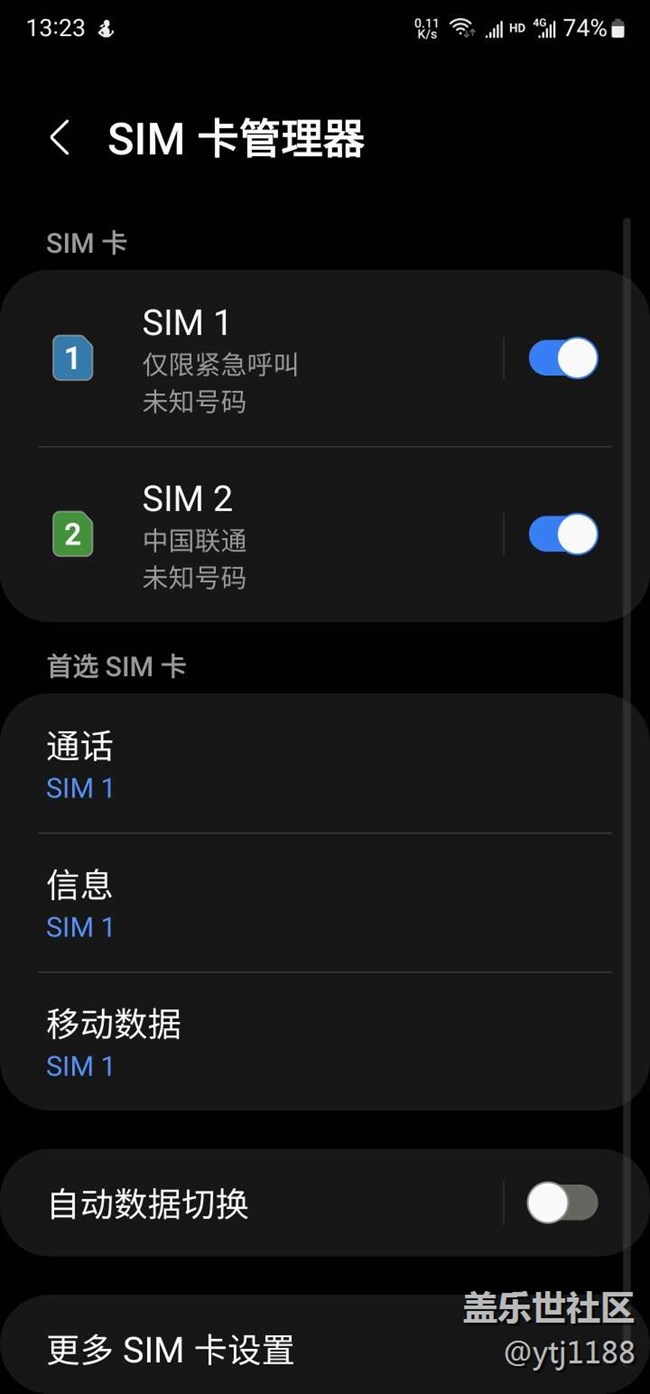
Task: Open 更多 SIM 卡设置
Action: click(x=250, y=1350)
